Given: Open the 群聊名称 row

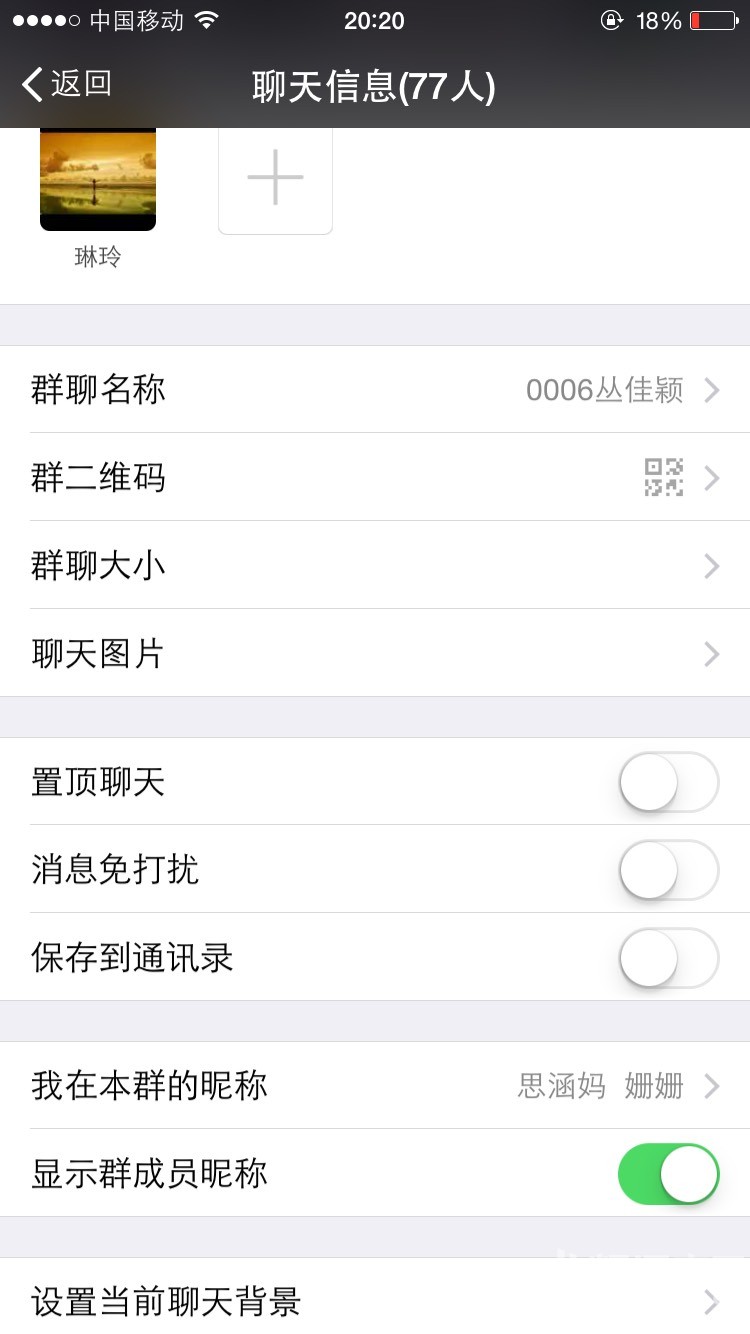Looking at the screenshot, I should [x=375, y=389].
